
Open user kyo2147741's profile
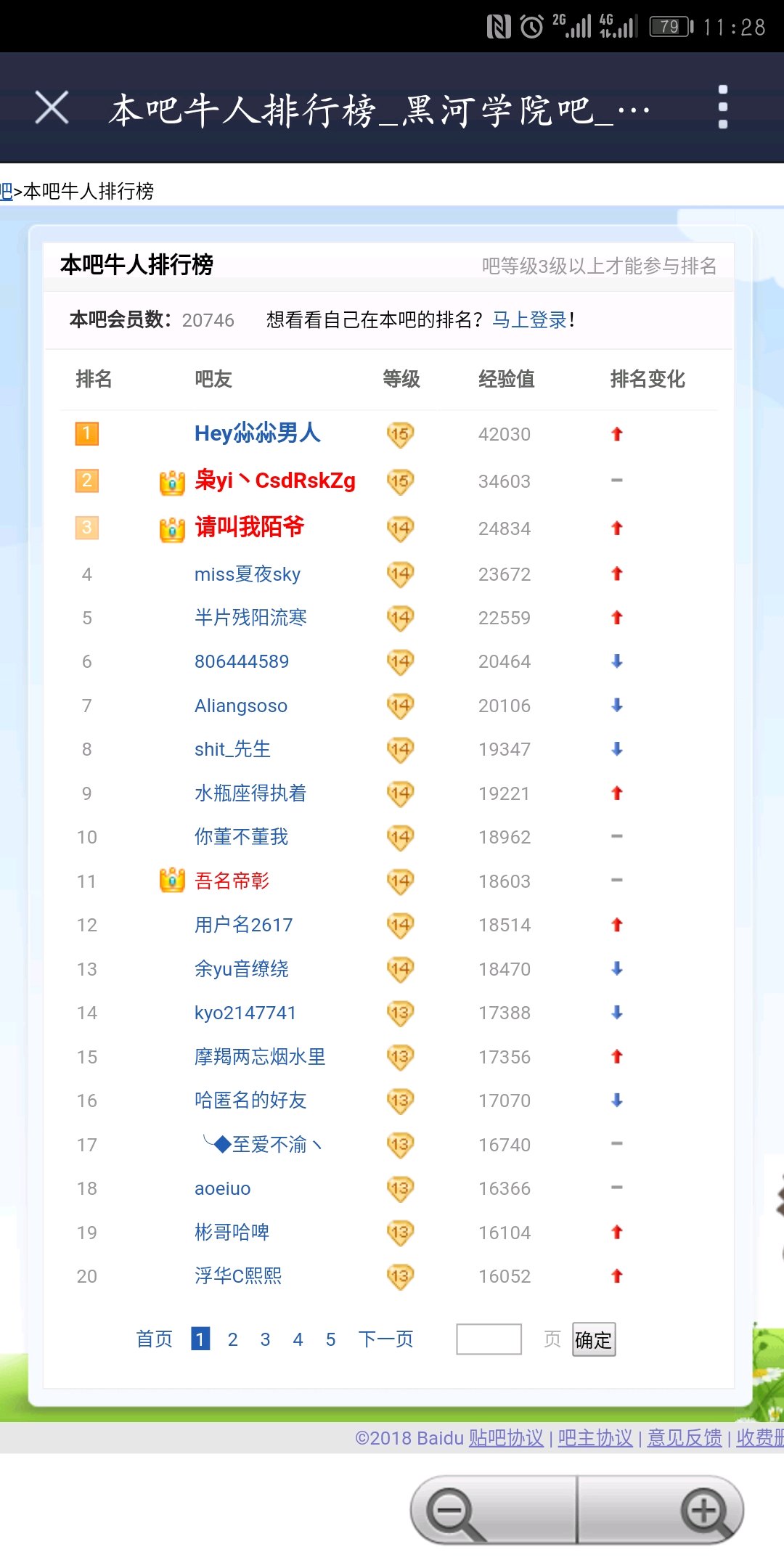click(245, 1013)
